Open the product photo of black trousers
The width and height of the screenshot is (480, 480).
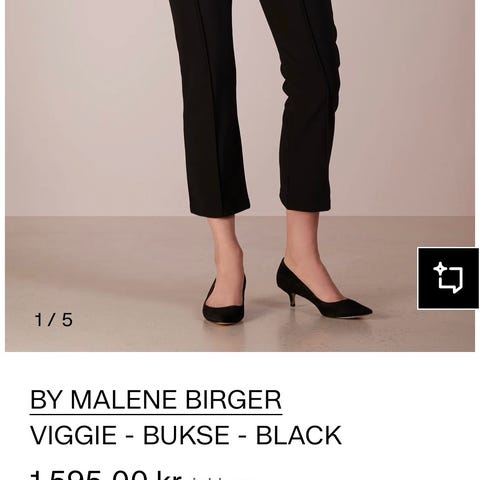240,176
